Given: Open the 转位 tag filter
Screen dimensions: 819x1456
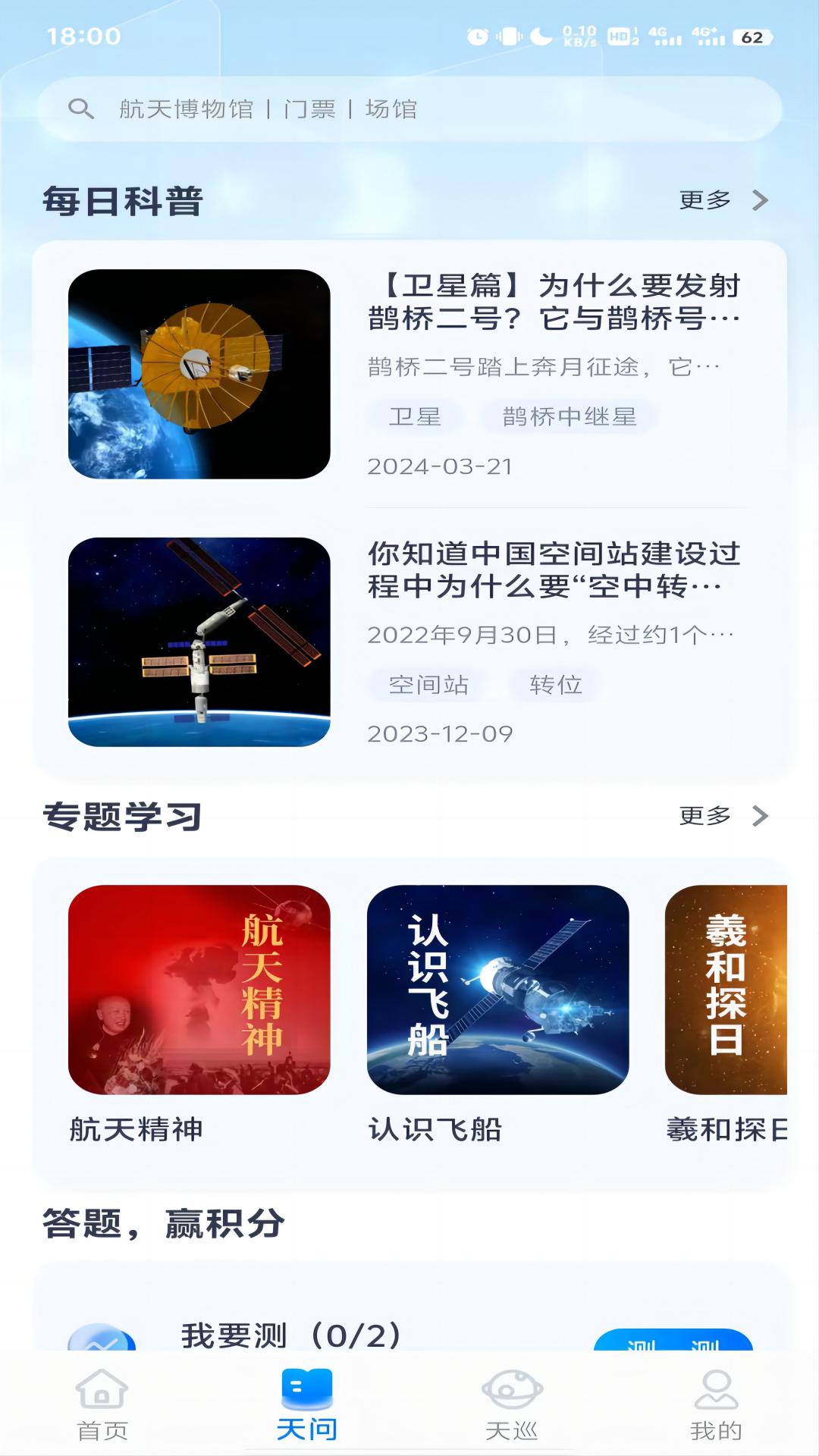Looking at the screenshot, I should [x=555, y=683].
